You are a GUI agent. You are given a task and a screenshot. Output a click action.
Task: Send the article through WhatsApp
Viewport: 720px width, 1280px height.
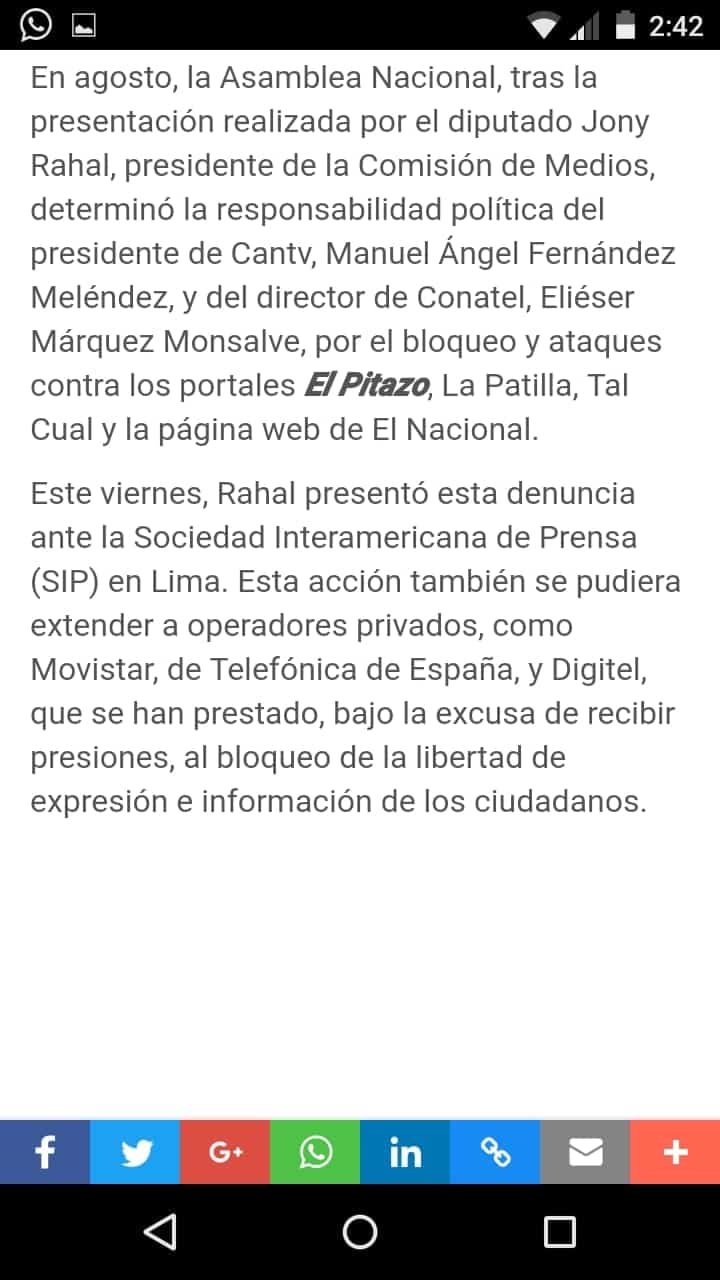coord(315,1152)
